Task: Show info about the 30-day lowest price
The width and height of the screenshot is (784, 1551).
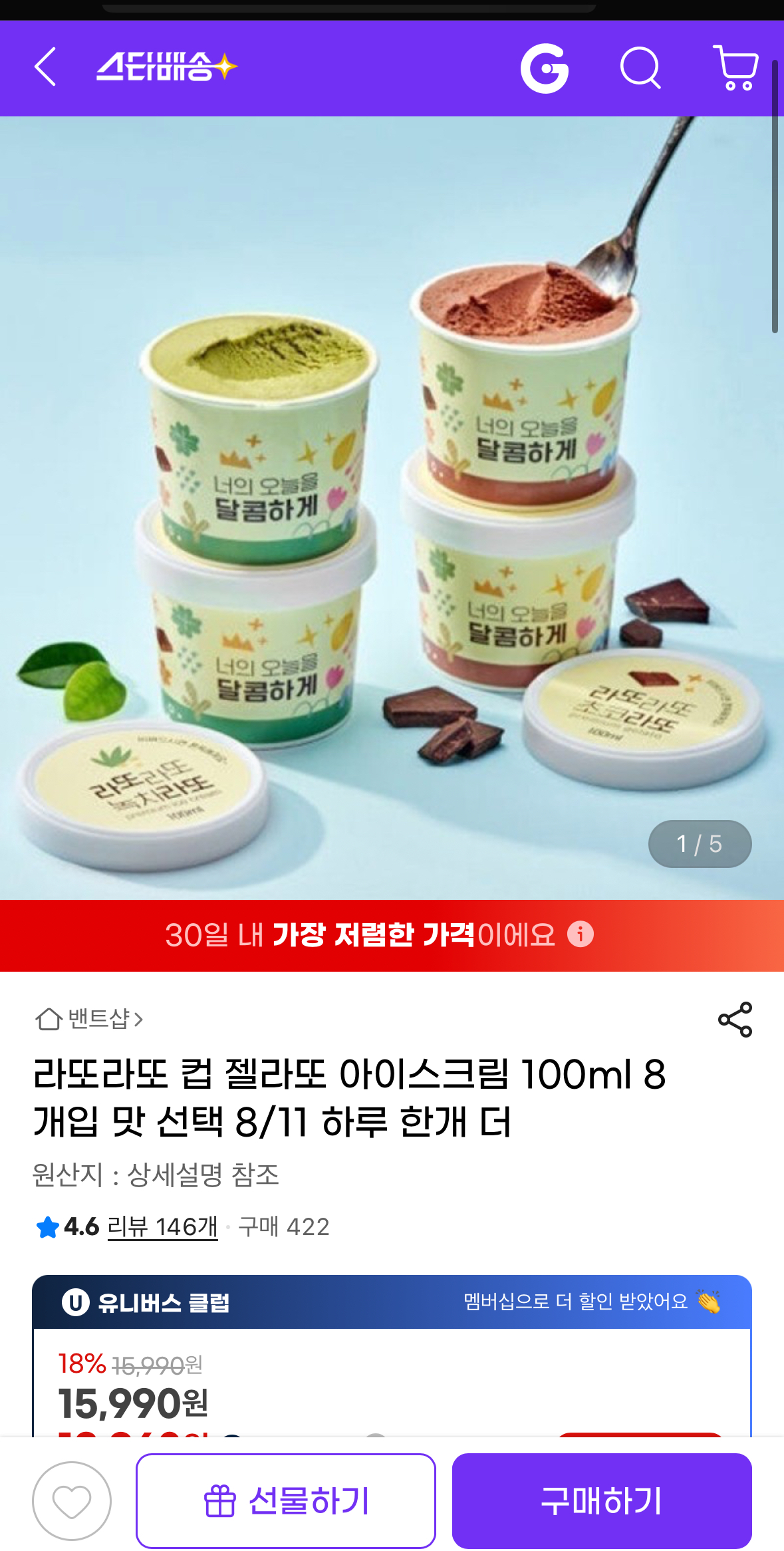Action: 581,934
